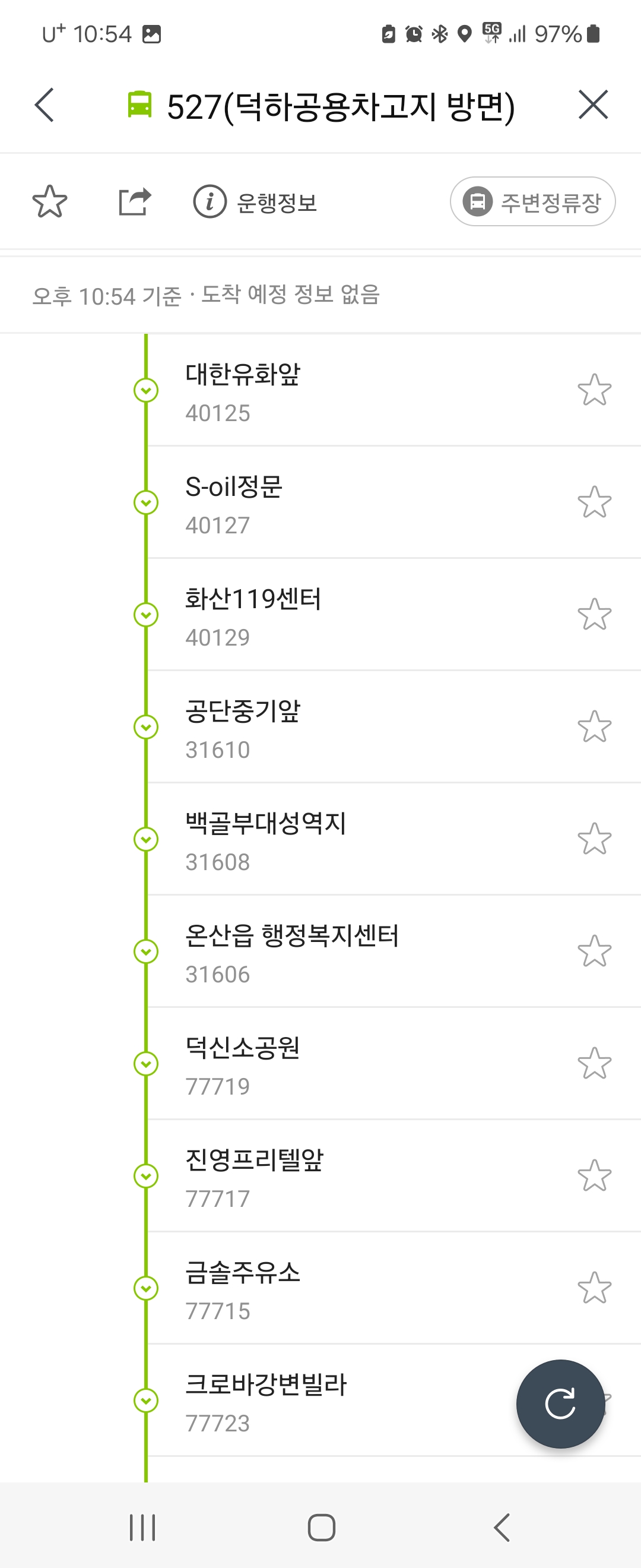
Task: Share the 527 bus route
Action: pos(134,201)
